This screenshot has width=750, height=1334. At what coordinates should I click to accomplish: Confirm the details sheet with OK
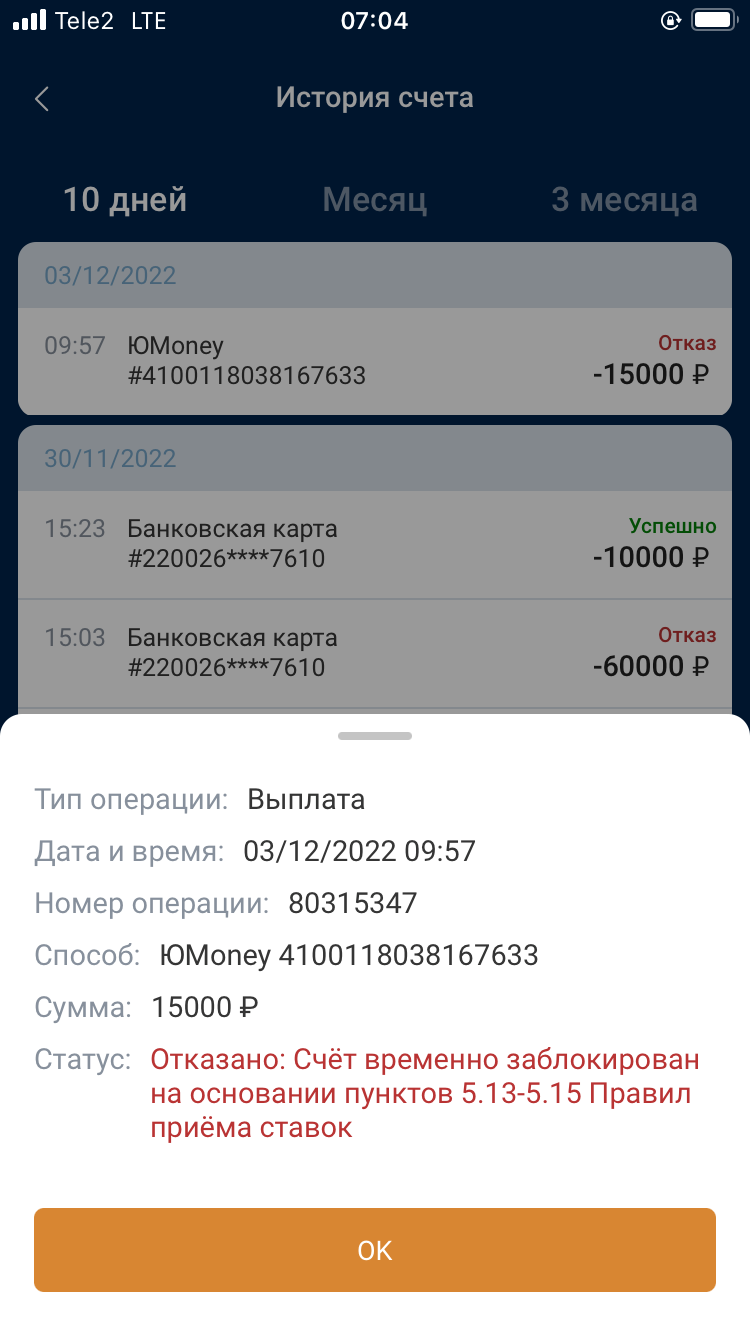click(x=375, y=1250)
